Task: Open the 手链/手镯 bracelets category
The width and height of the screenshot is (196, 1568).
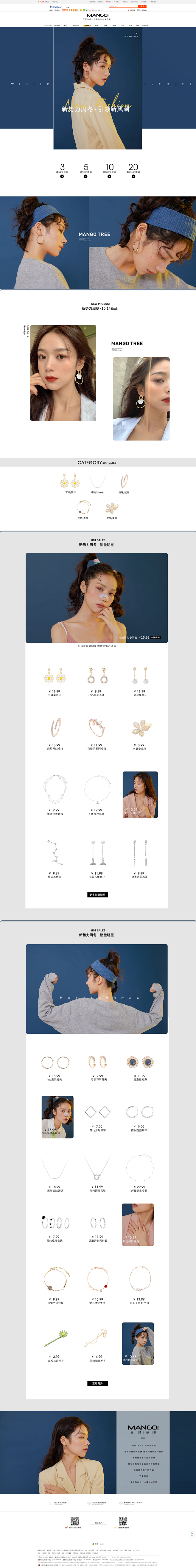Action: [83, 508]
